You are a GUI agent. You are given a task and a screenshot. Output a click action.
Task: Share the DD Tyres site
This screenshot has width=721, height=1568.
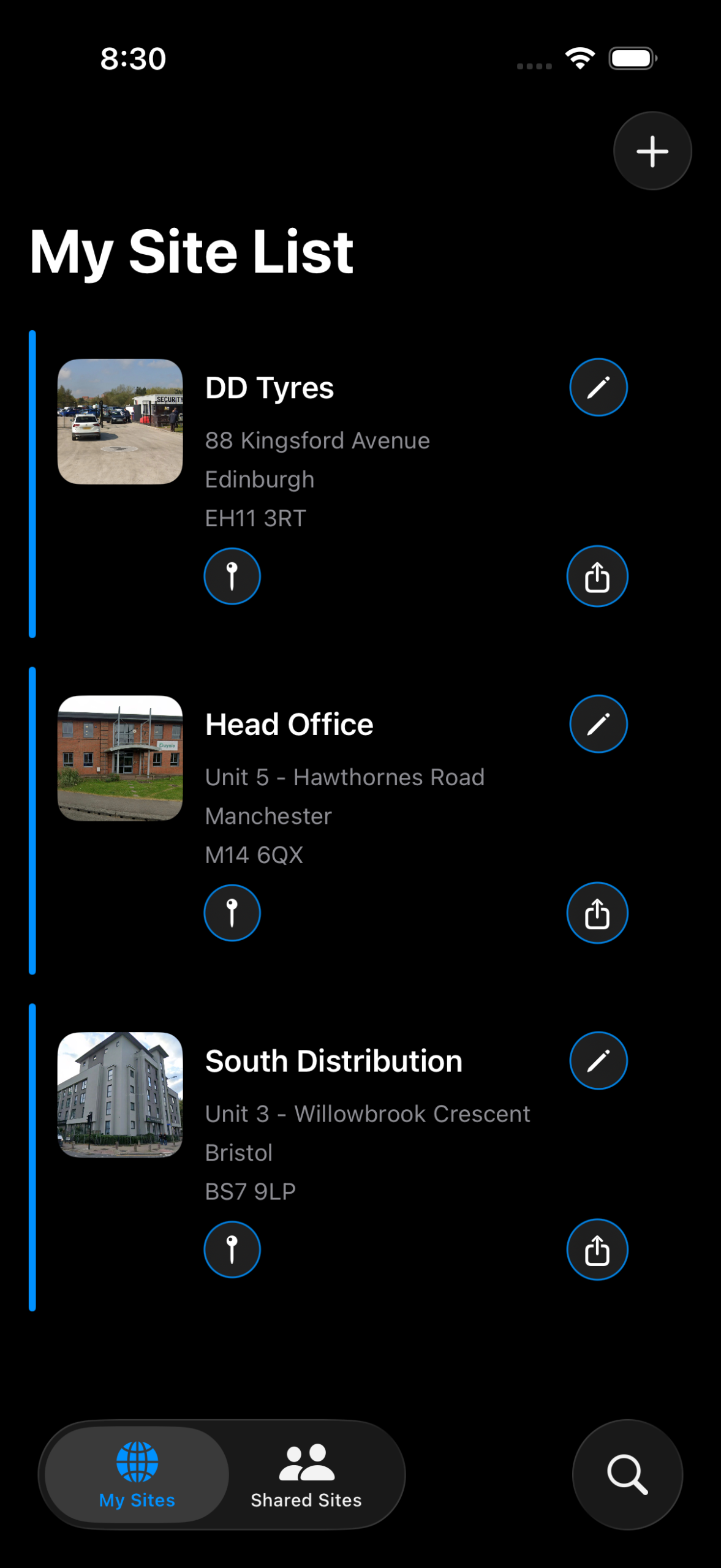click(x=597, y=576)
